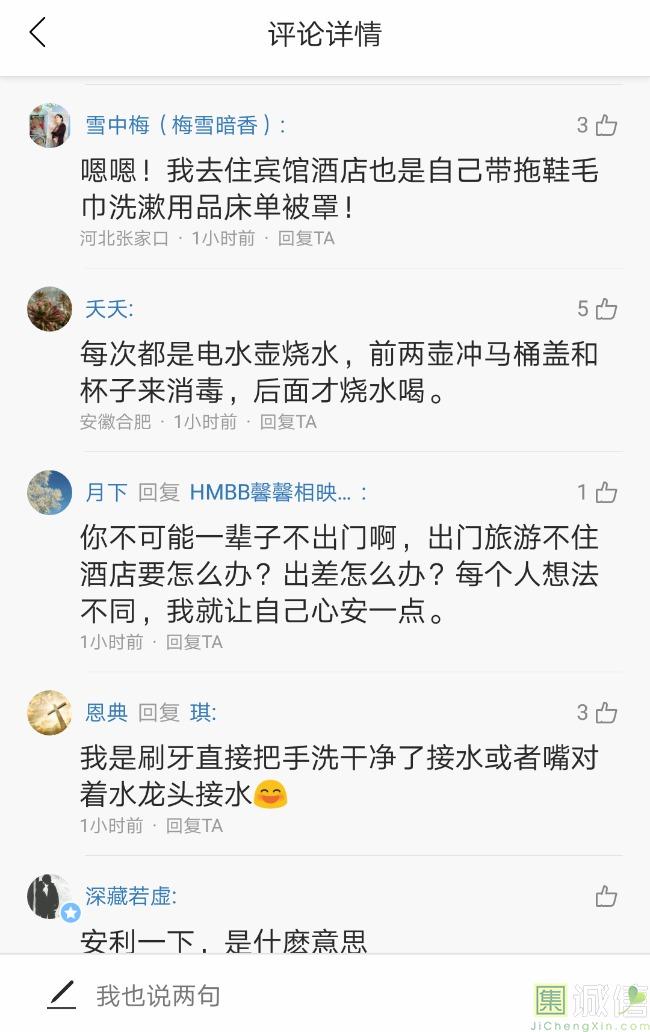
Task: Open 天天's username link
Action: [109, 309]
